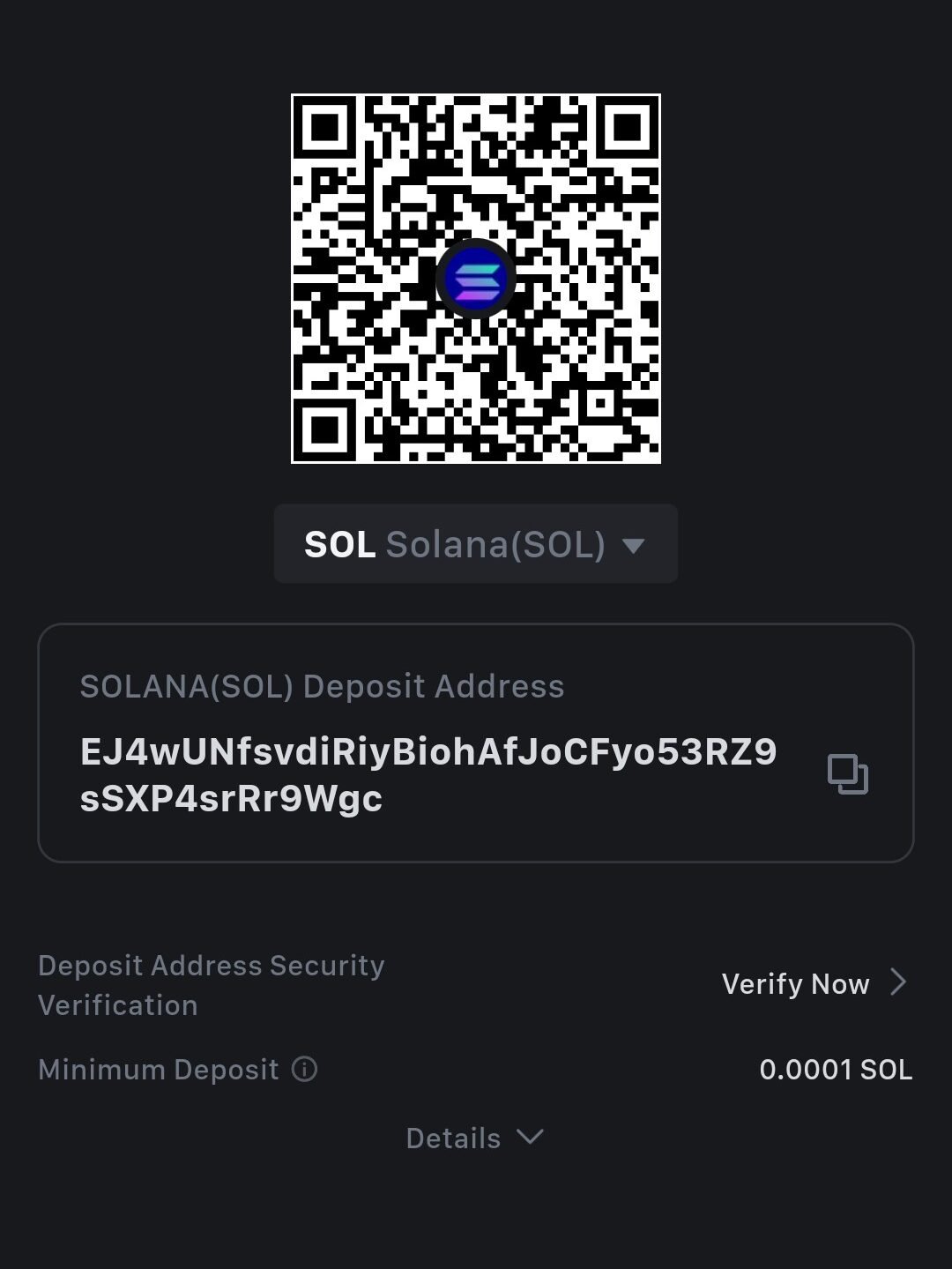Open the SOL Solana(SOL) network dropdown
952x1269 pixels.
point(475,544)
